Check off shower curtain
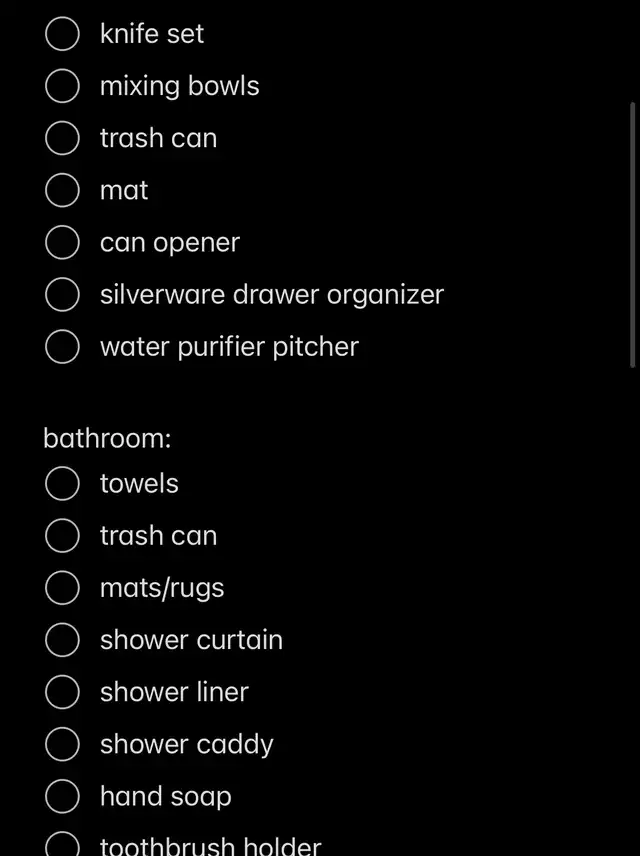This screenshot has width=640, height=856. point(63,640)
